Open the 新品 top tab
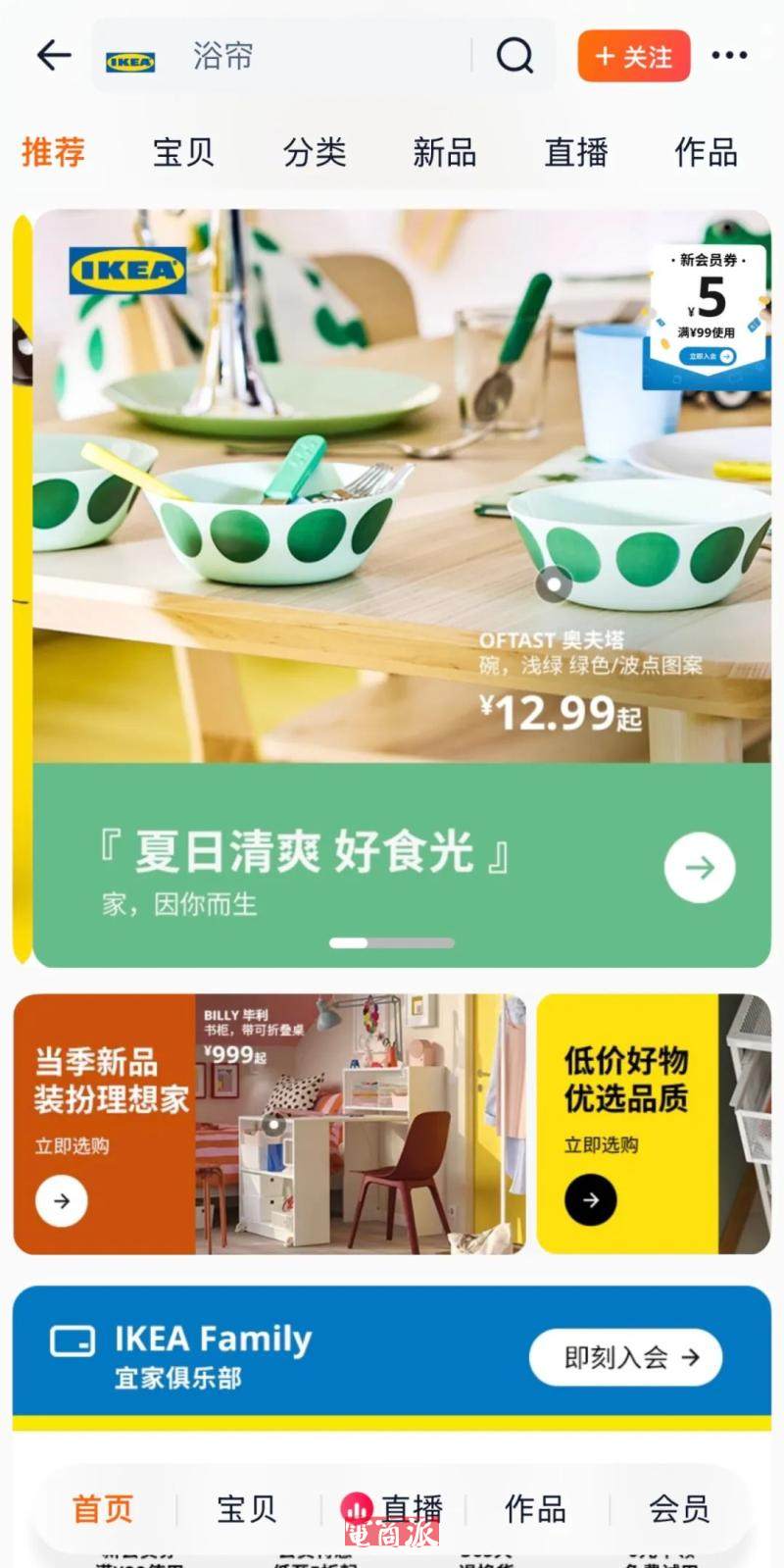This screenshot has width=784, height=1568. 444,153
